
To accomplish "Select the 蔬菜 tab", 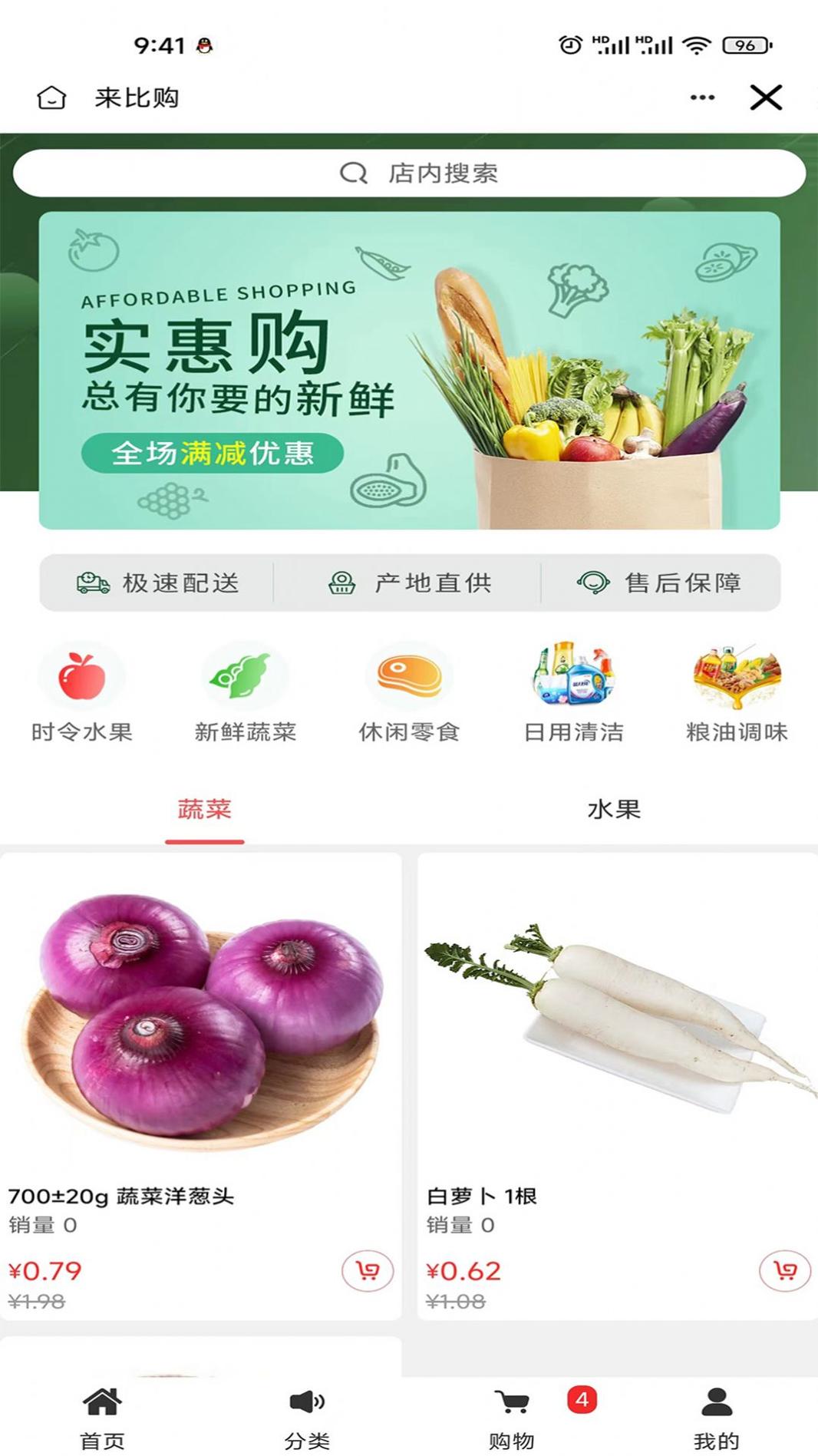I will click(x=204, y=810).
